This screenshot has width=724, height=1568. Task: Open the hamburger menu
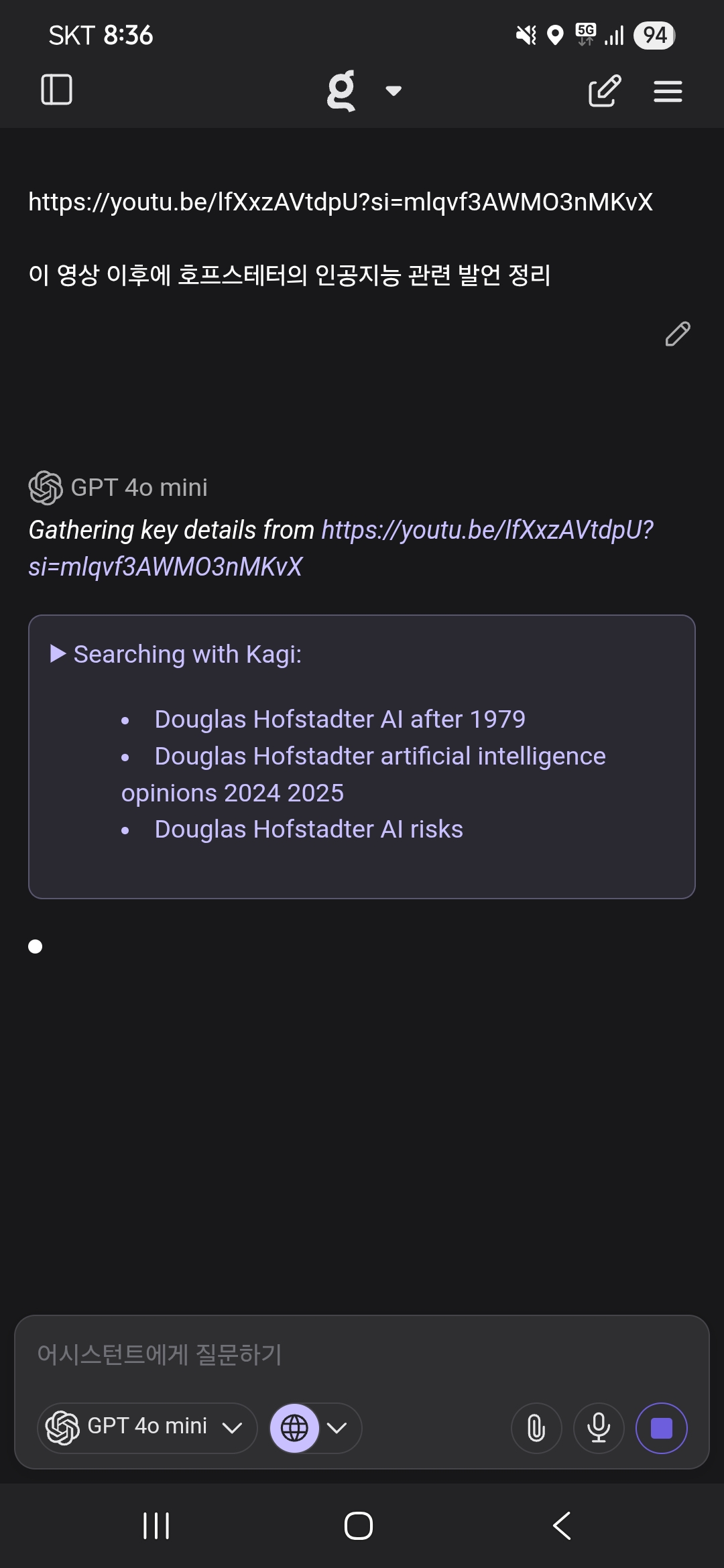pyautogui.click(x=668, y=91)
